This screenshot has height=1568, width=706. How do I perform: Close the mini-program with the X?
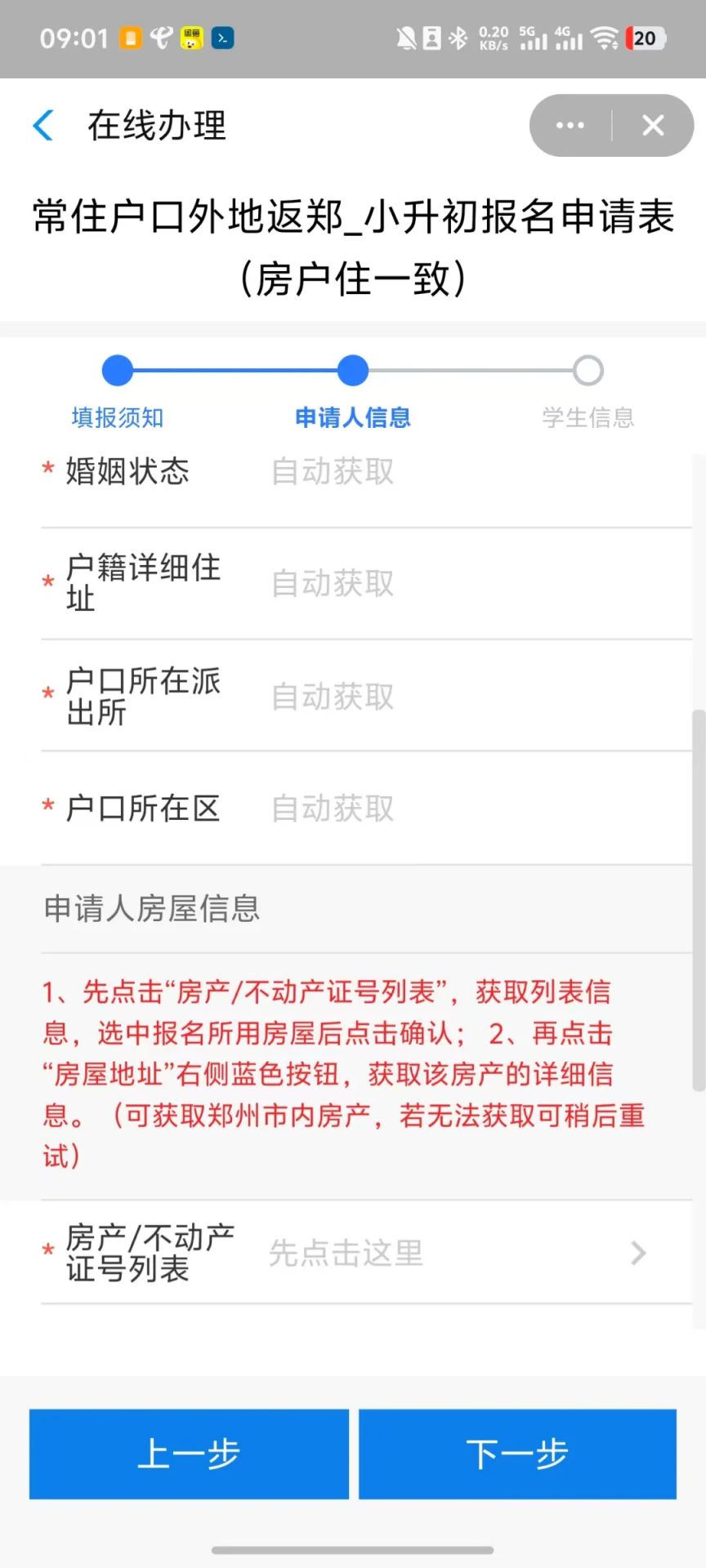(x=653, y=126)
